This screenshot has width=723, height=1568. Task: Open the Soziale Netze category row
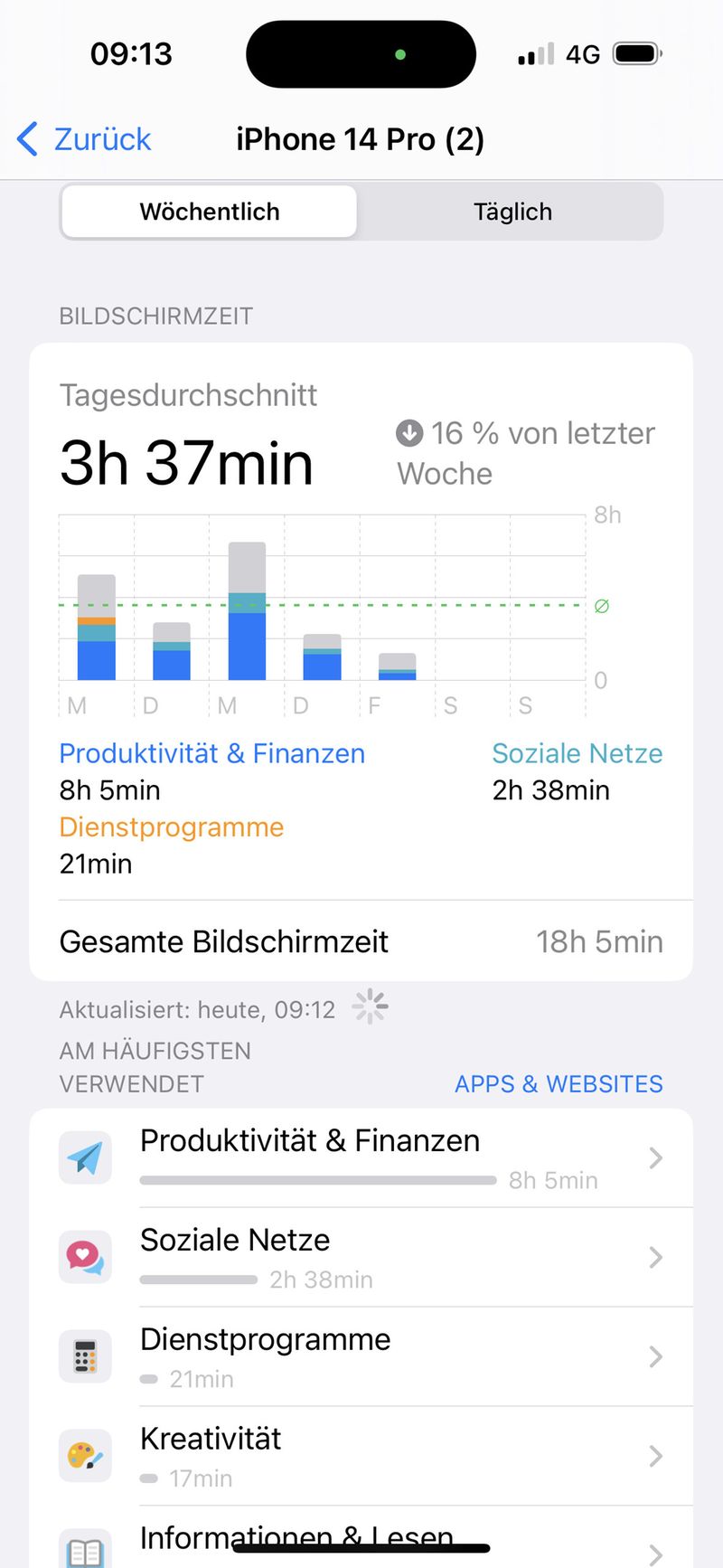click(x=361, y=1258)
